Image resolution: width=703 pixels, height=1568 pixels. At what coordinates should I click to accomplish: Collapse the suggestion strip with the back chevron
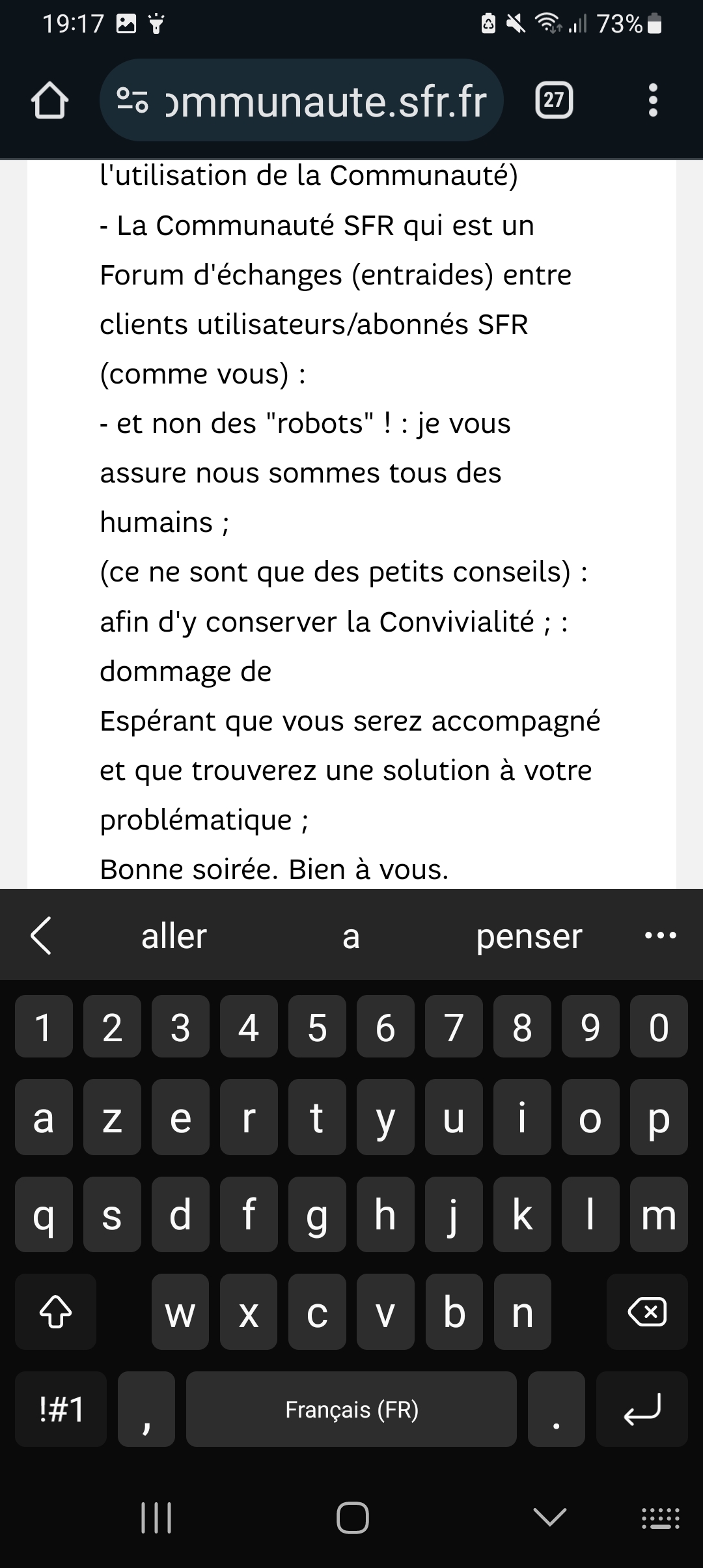[x=41, y=936]
